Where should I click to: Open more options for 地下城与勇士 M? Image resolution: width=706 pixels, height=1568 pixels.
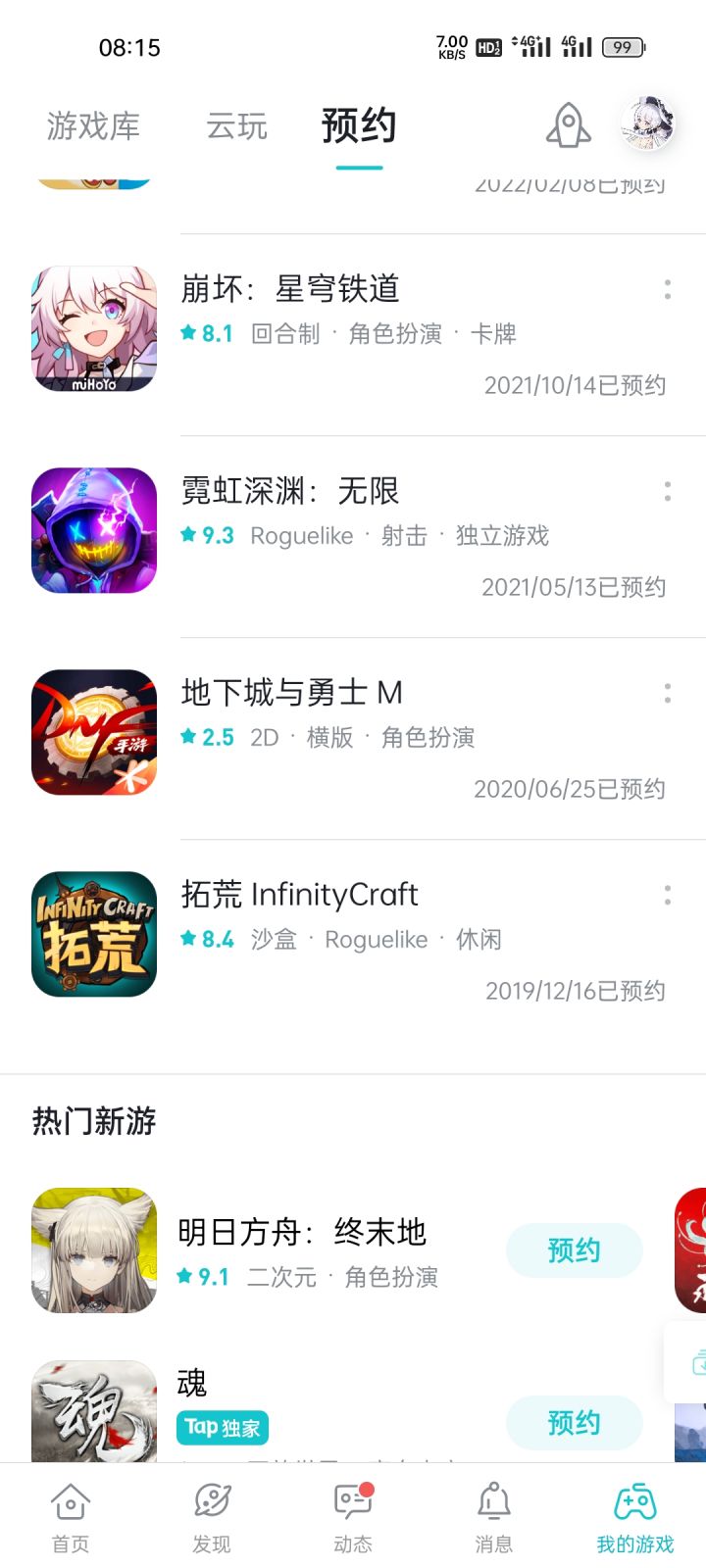(668, 693)
